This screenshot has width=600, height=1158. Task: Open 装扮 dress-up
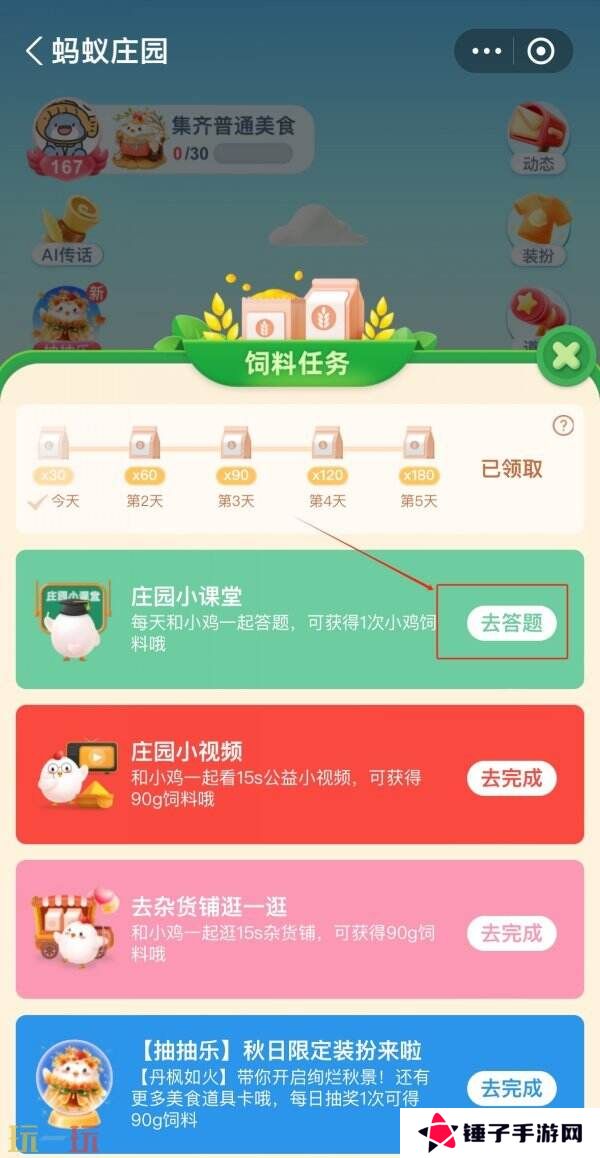pos(538,230)
